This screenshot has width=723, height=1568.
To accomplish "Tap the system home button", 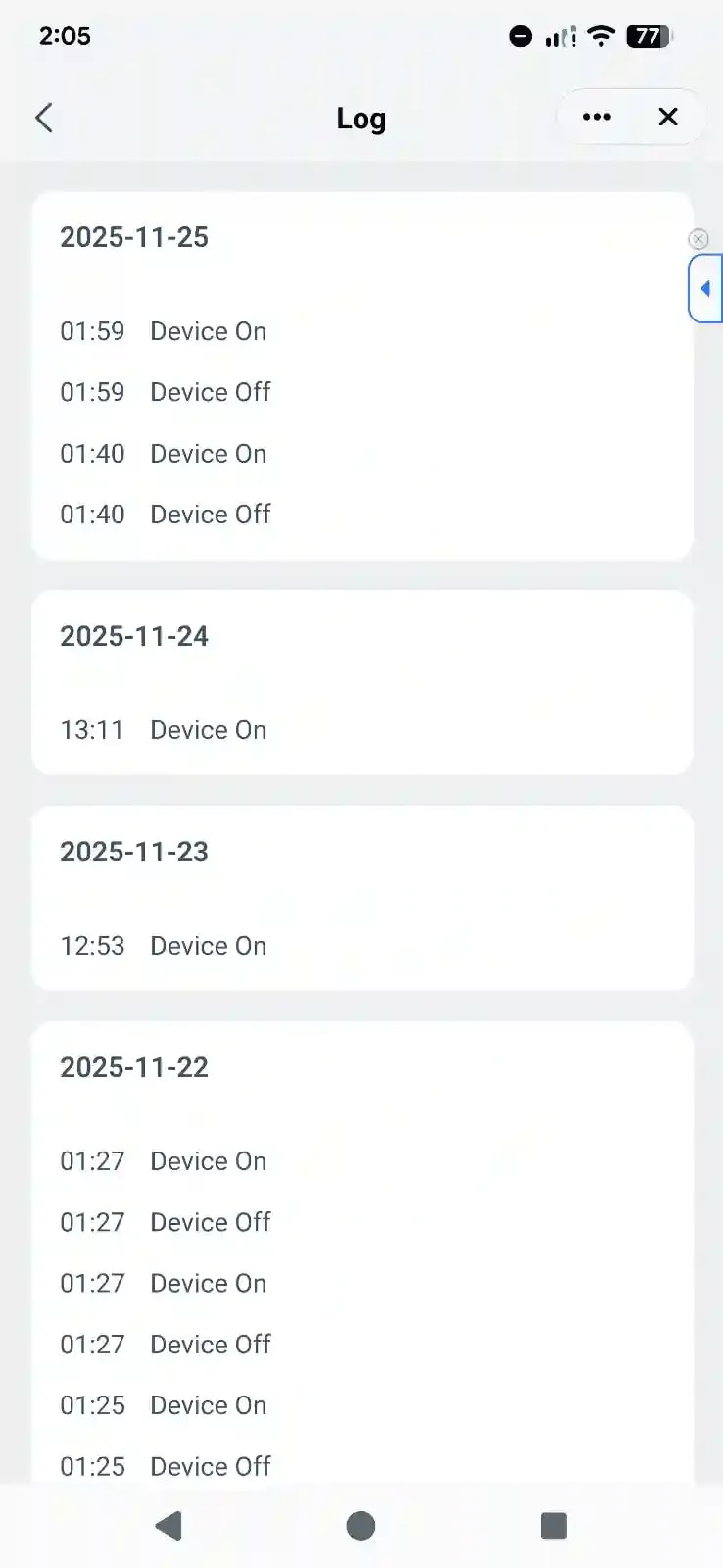I will 361,1525.
